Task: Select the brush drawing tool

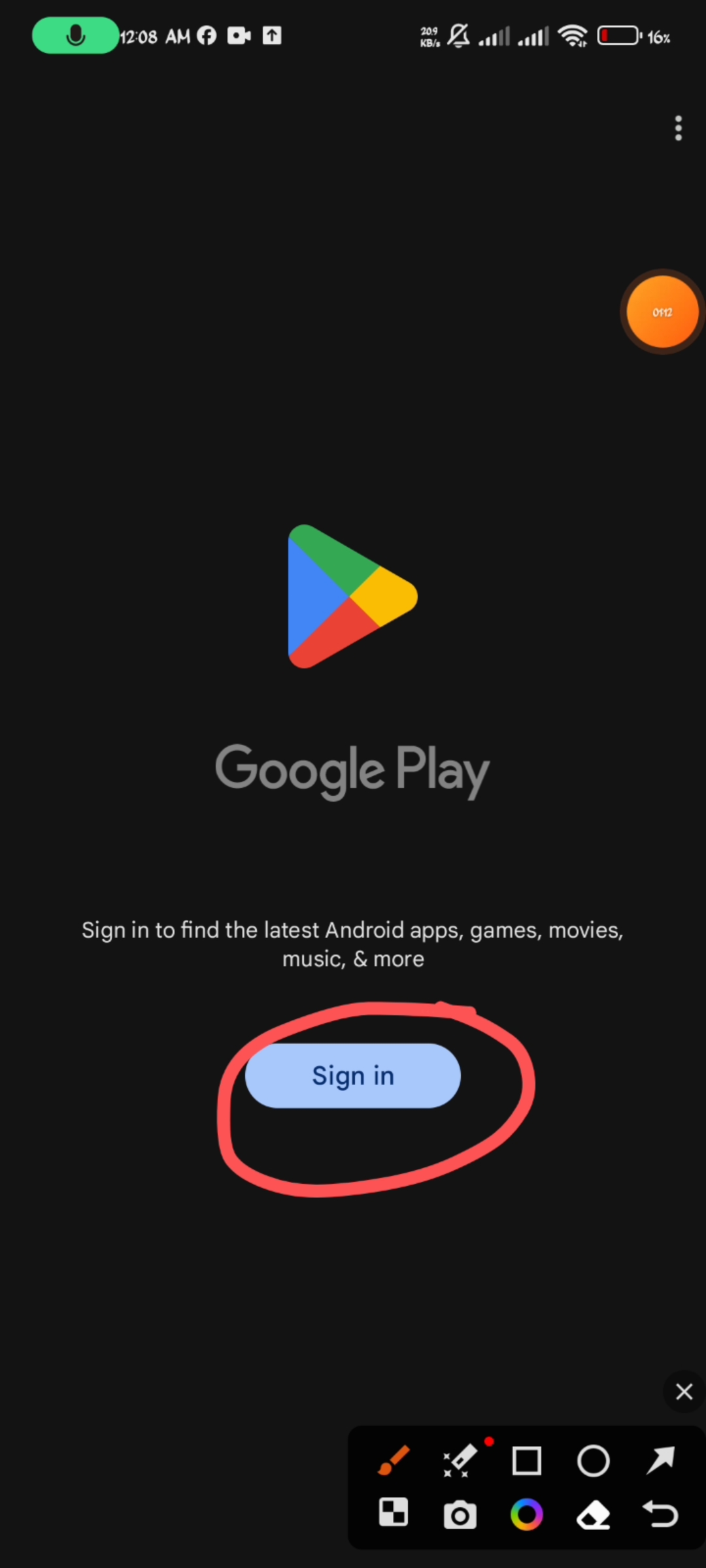Action: pos(394,1460)
